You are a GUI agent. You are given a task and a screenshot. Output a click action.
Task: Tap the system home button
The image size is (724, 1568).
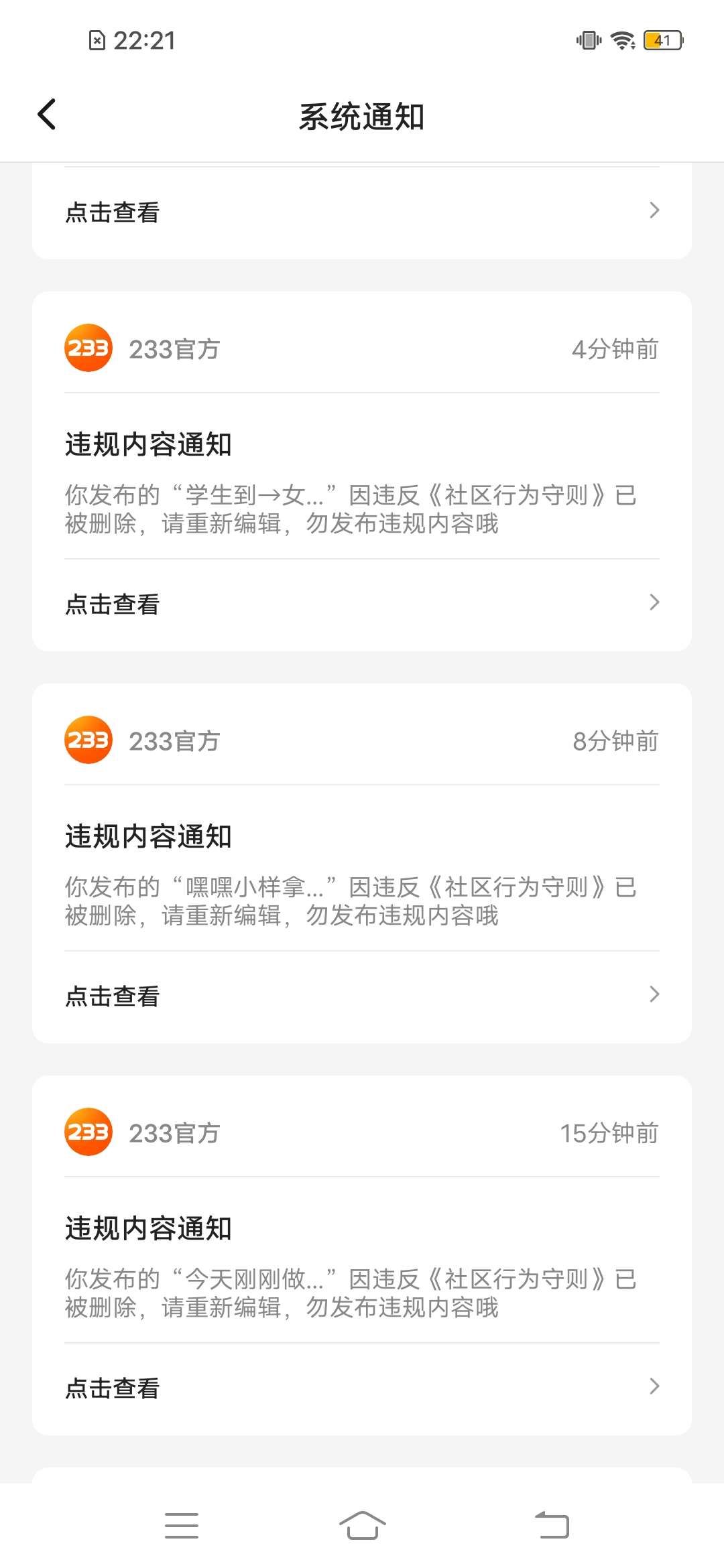[362, 1526]
